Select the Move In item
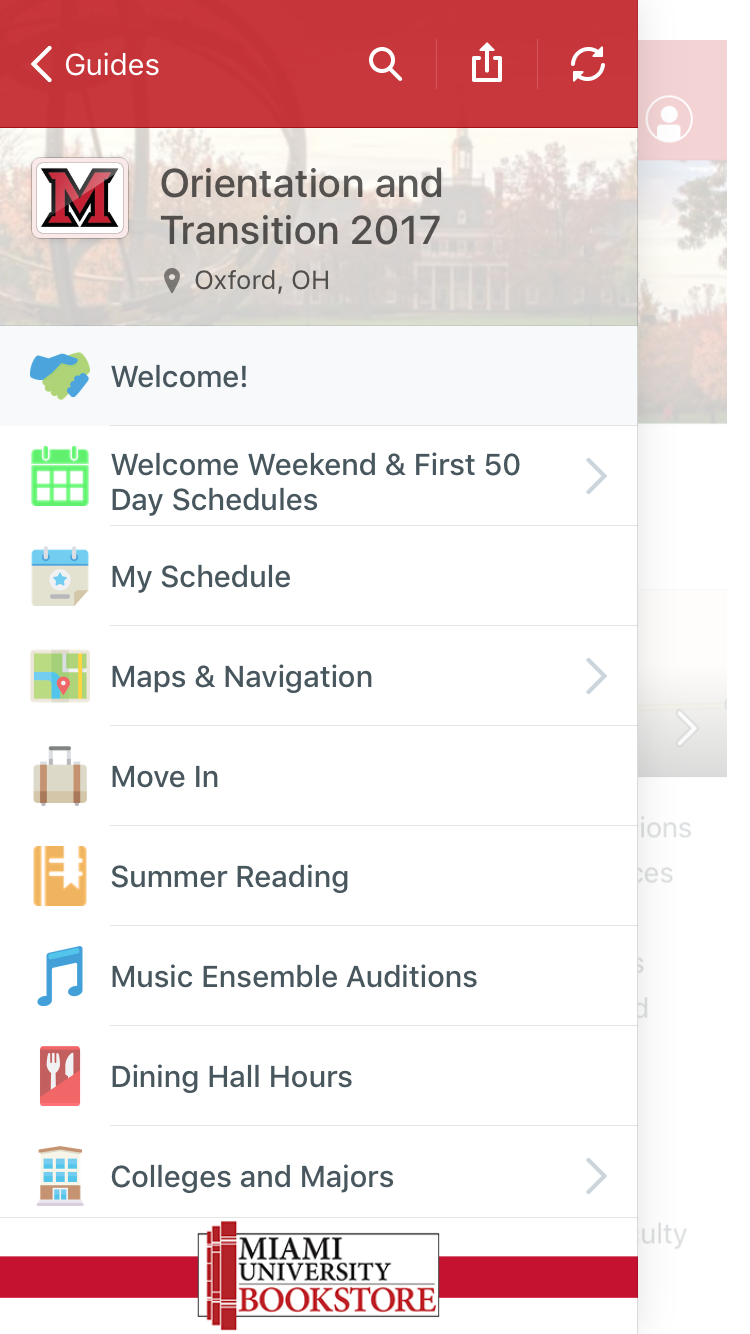 319,776
